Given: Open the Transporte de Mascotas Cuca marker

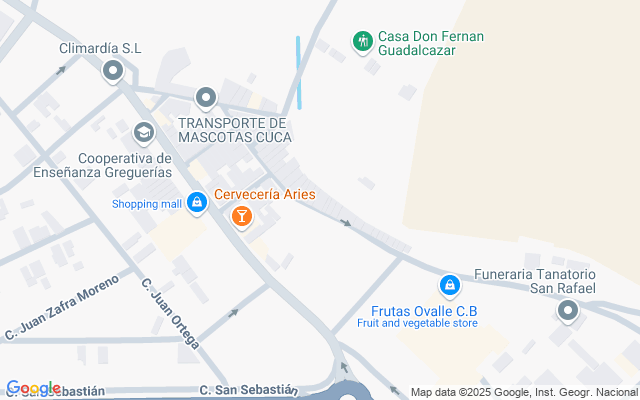Looking at the screenshot, I should pyautogui.click(x=206, y=98).
